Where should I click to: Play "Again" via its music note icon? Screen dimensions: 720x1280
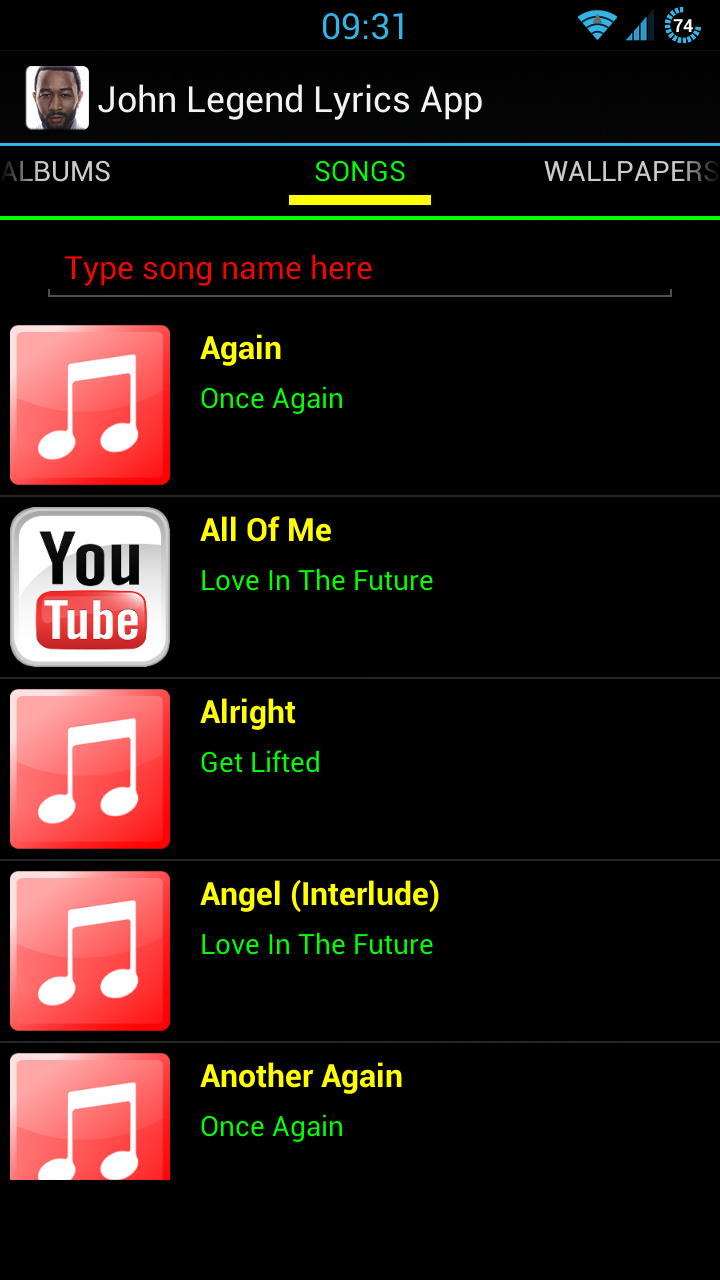[89, 404]
